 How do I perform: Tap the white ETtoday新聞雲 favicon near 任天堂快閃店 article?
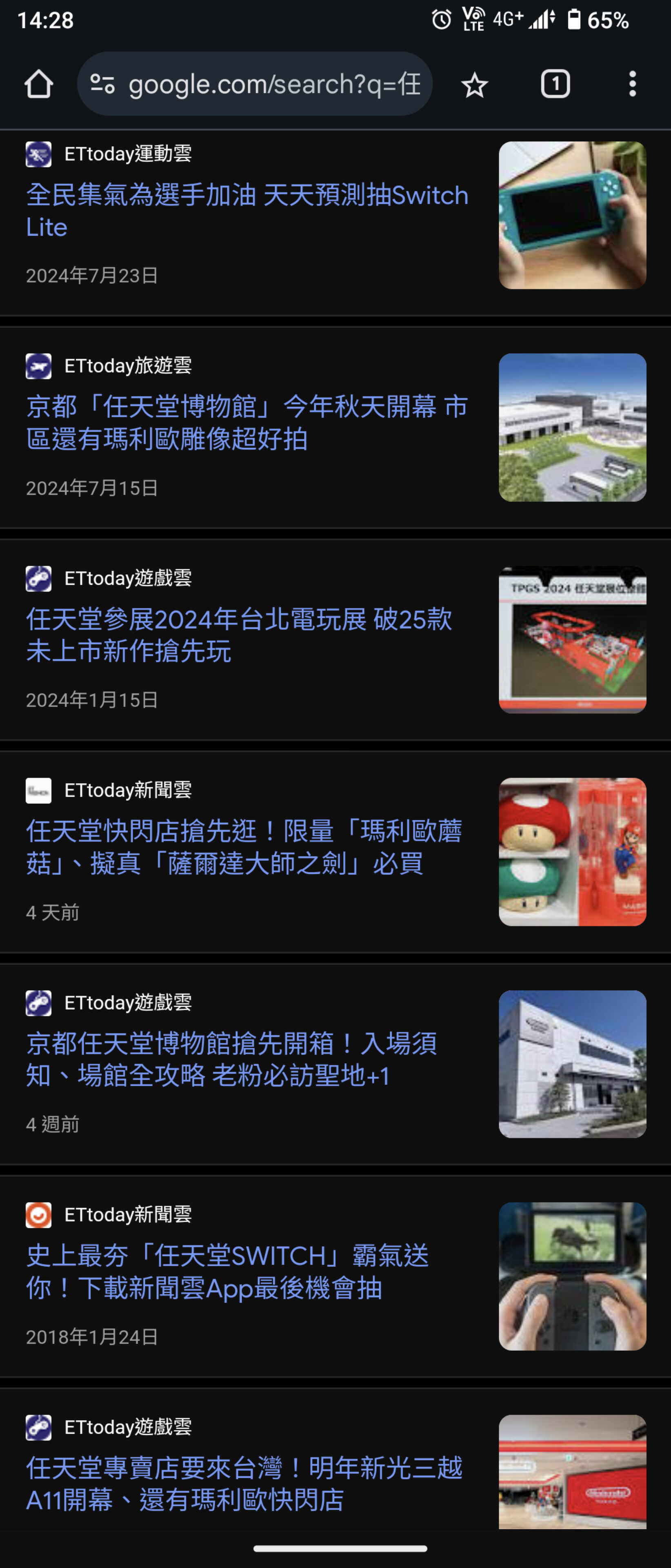tap(38, 791)
